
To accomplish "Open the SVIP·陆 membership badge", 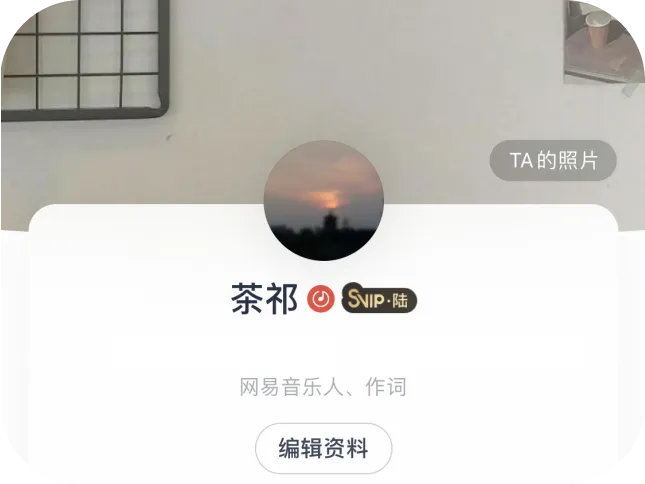I will [x=379, y=299].
